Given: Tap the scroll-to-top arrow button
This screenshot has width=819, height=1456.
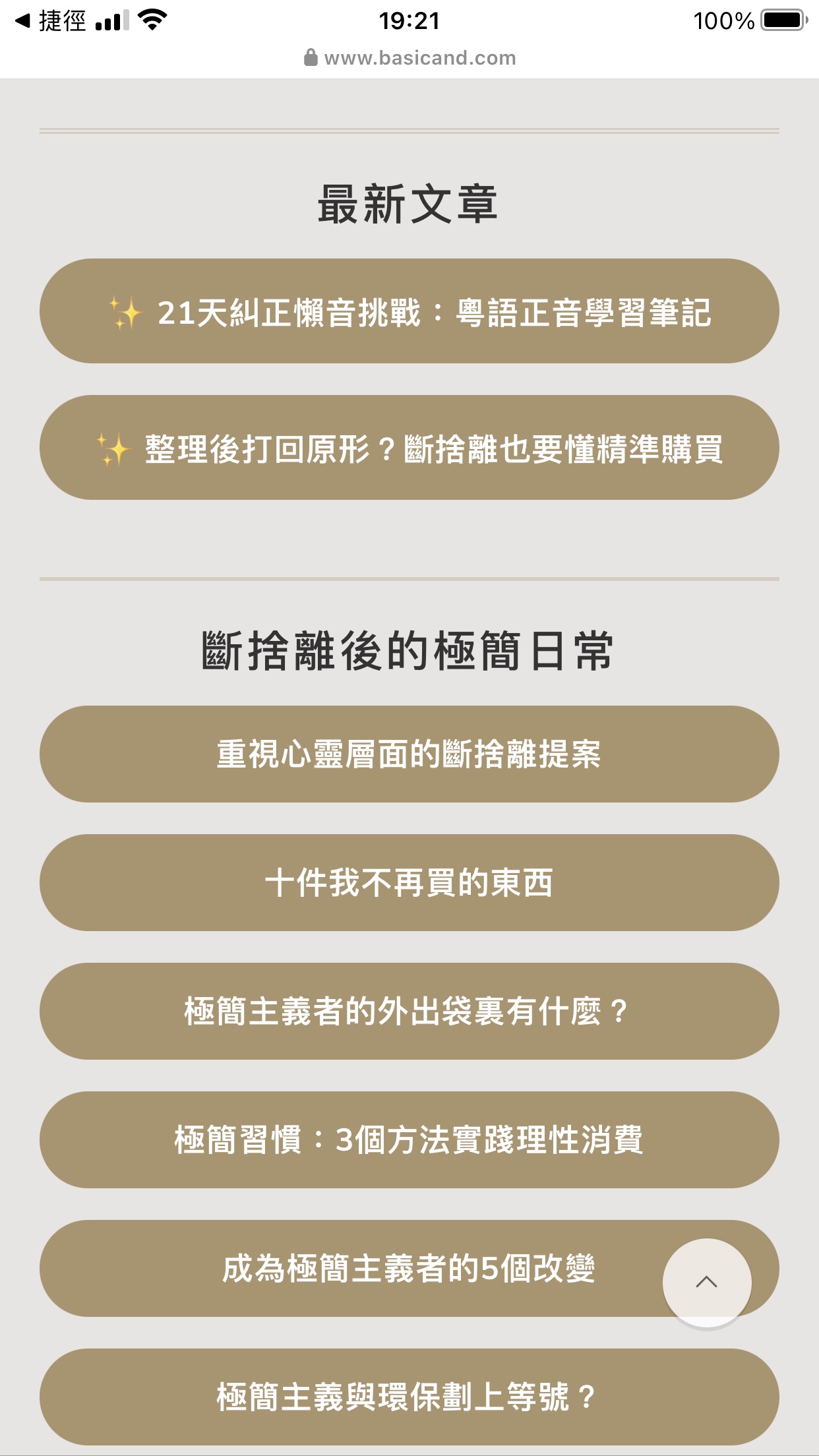Looking at the screenshot, I should tap(706, 1283).
